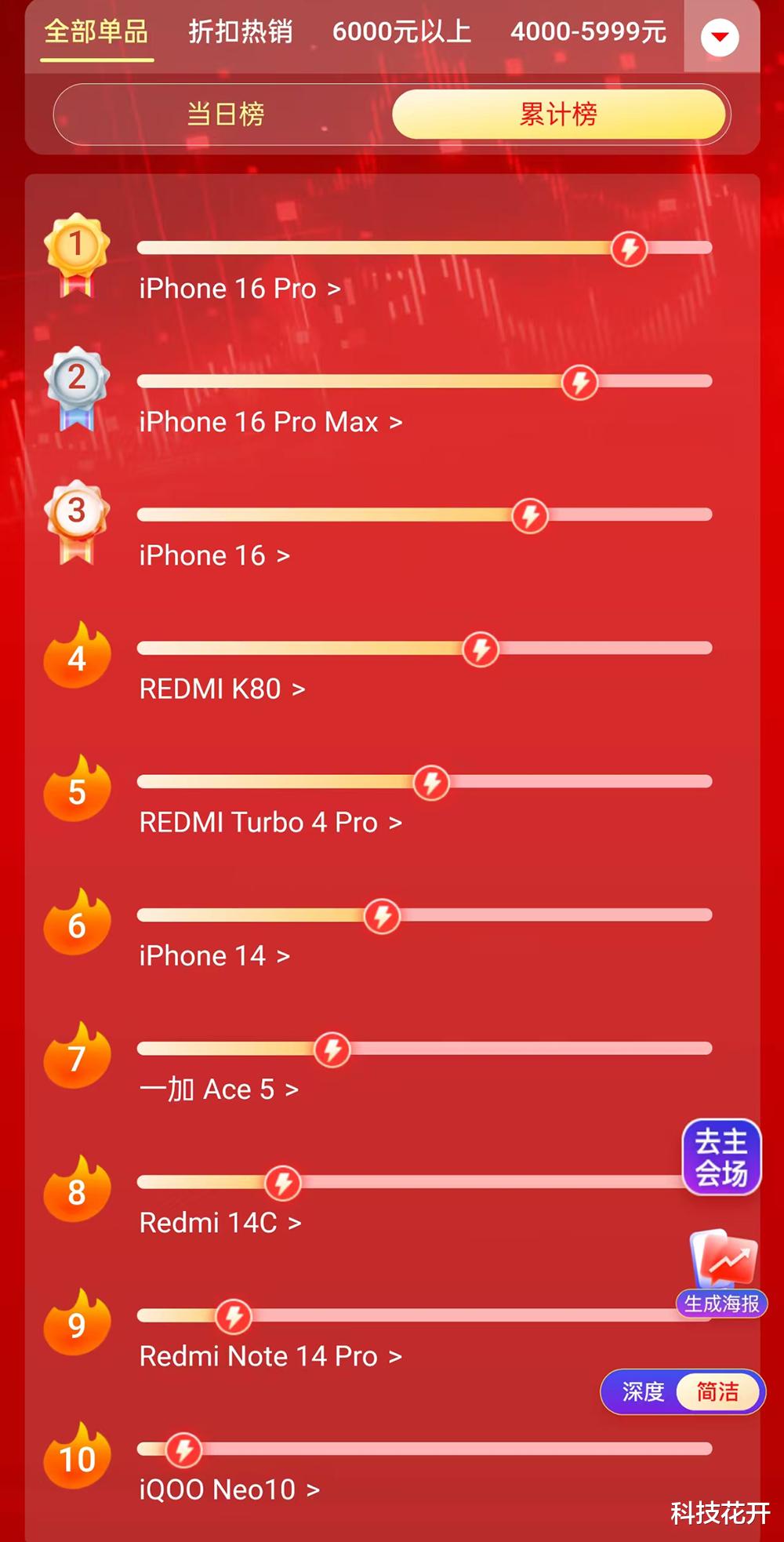Switch to the 简洁 display mode
Viewport: 784px width, 1542px height.
pos(718,1387)
